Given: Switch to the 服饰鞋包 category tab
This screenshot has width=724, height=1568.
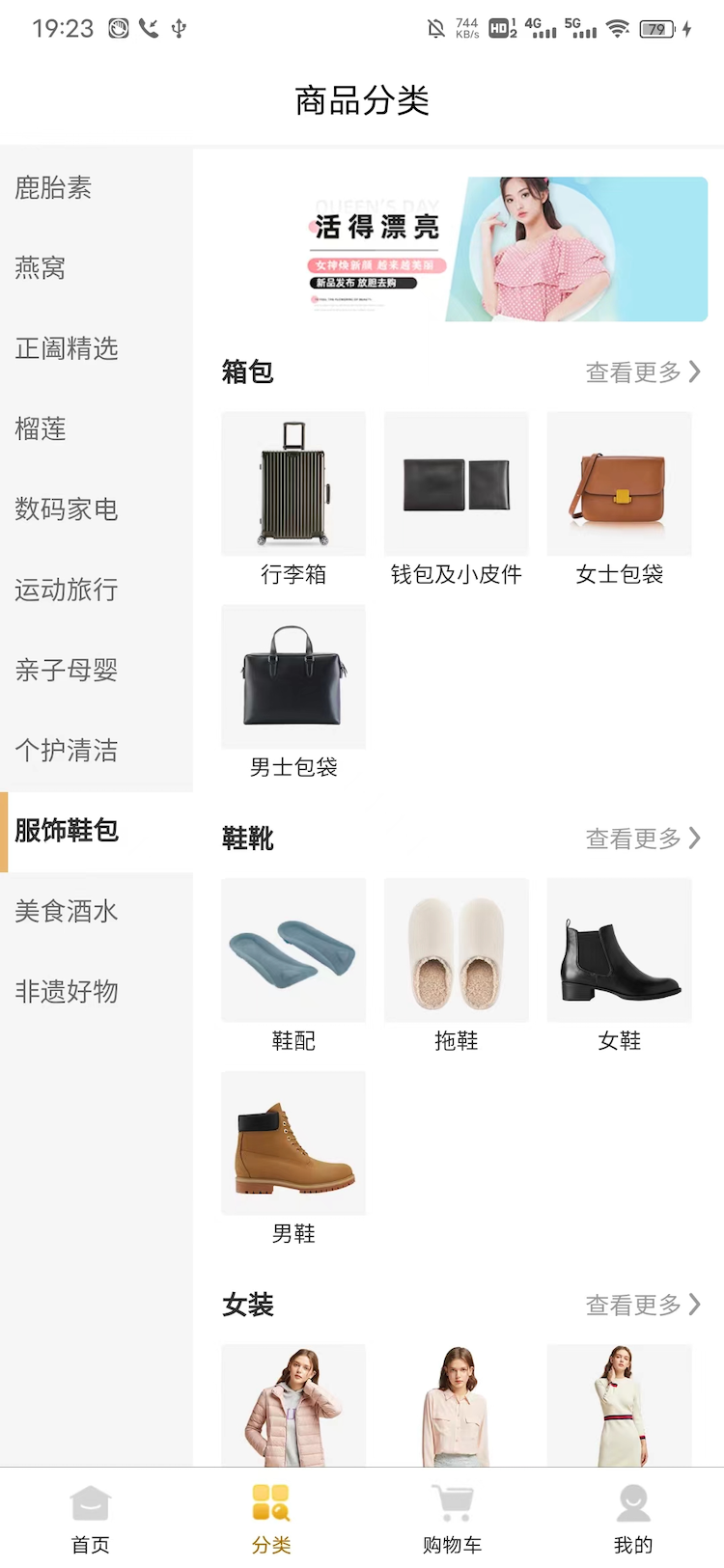Looking at the screenshot, I should click(66, 831).
